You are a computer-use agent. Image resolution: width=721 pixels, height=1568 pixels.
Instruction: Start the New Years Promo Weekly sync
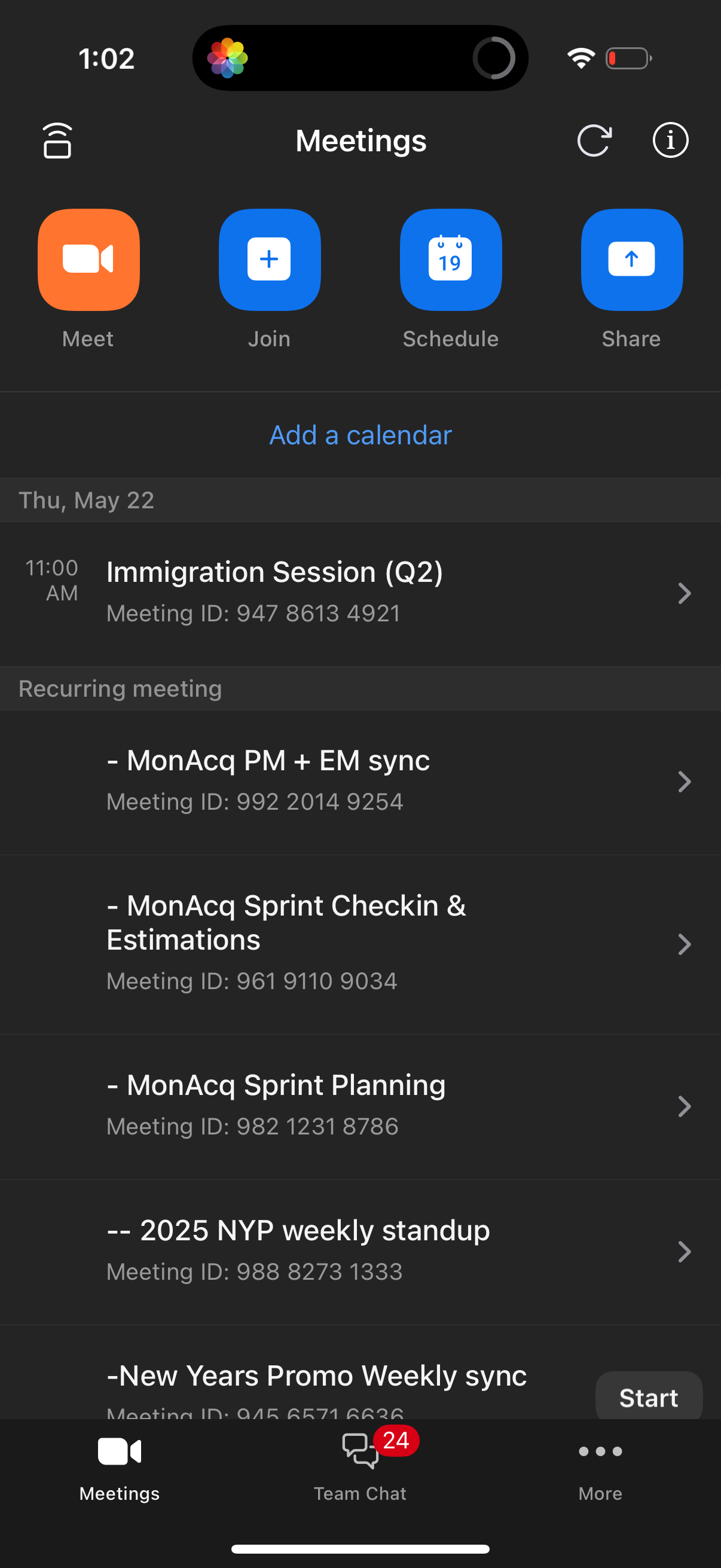pos(648,1396)
